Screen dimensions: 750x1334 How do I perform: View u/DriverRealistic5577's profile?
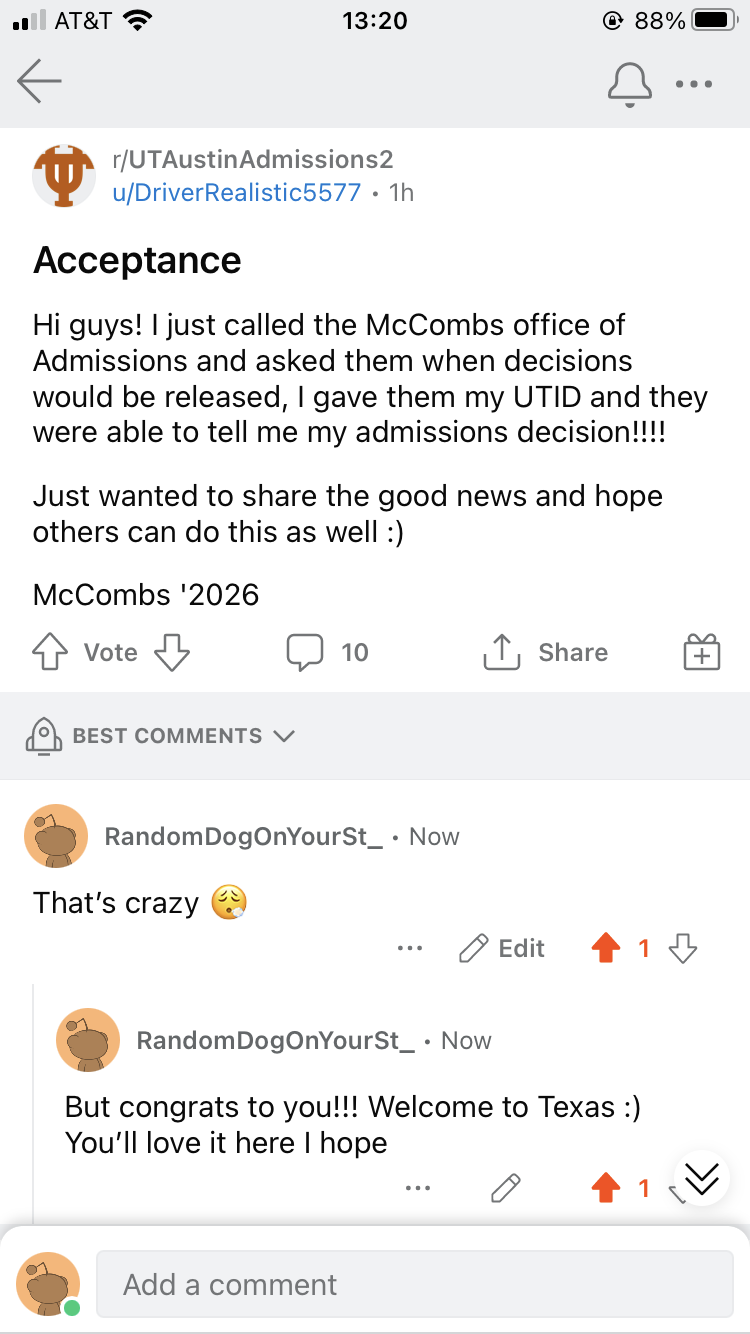(x=236, y=192)
